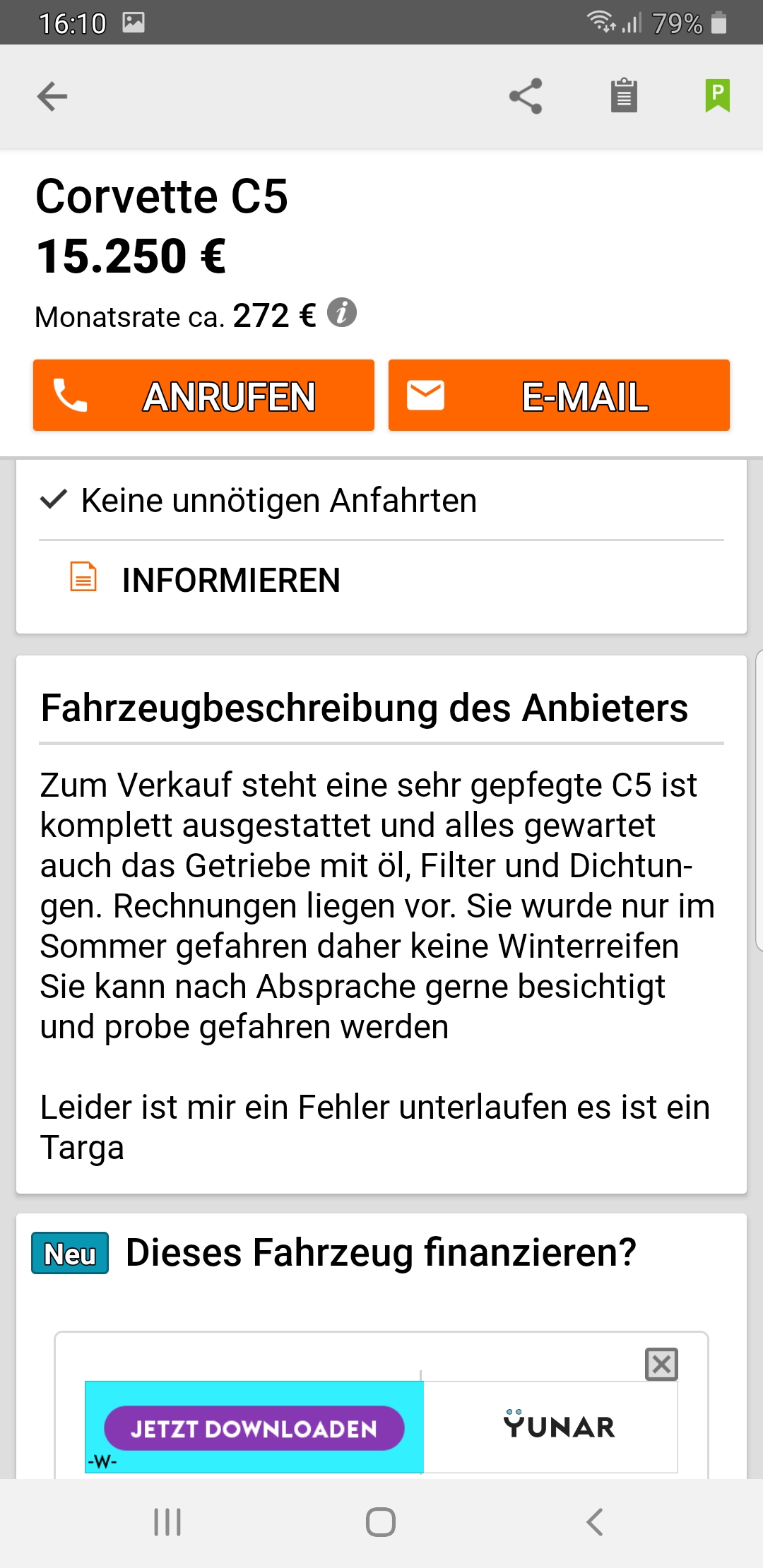Open the INFORMIEREN option
This screenshot has width=763, height=1568.
click(230, 580)
